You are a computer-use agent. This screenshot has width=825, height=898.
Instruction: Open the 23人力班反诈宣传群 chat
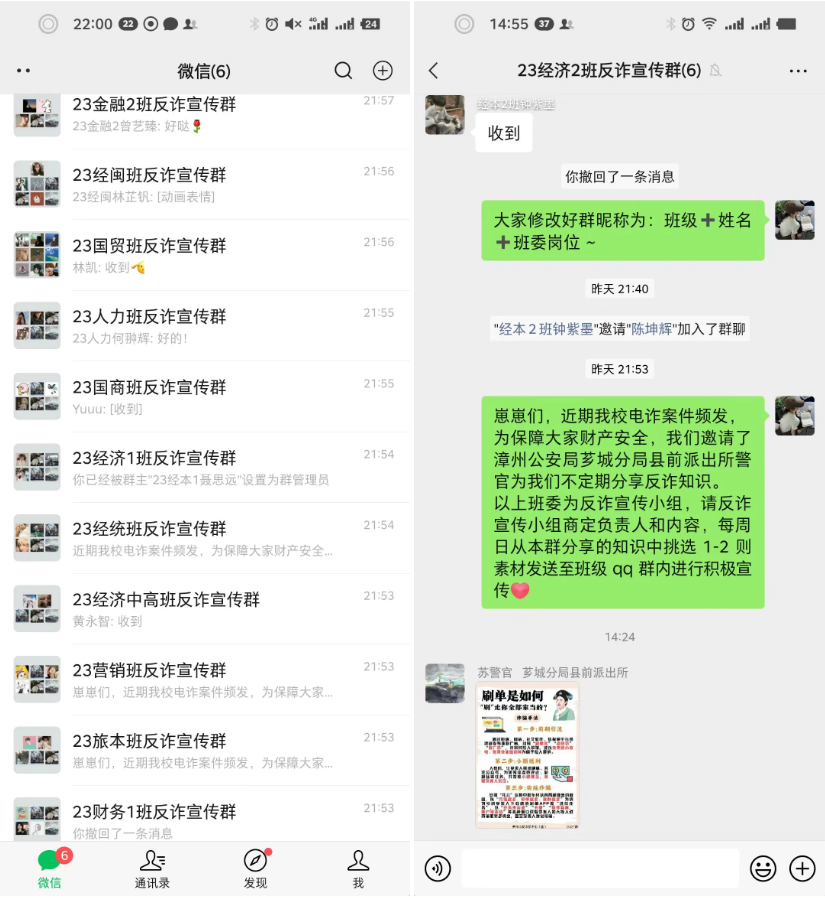point(210,326)
